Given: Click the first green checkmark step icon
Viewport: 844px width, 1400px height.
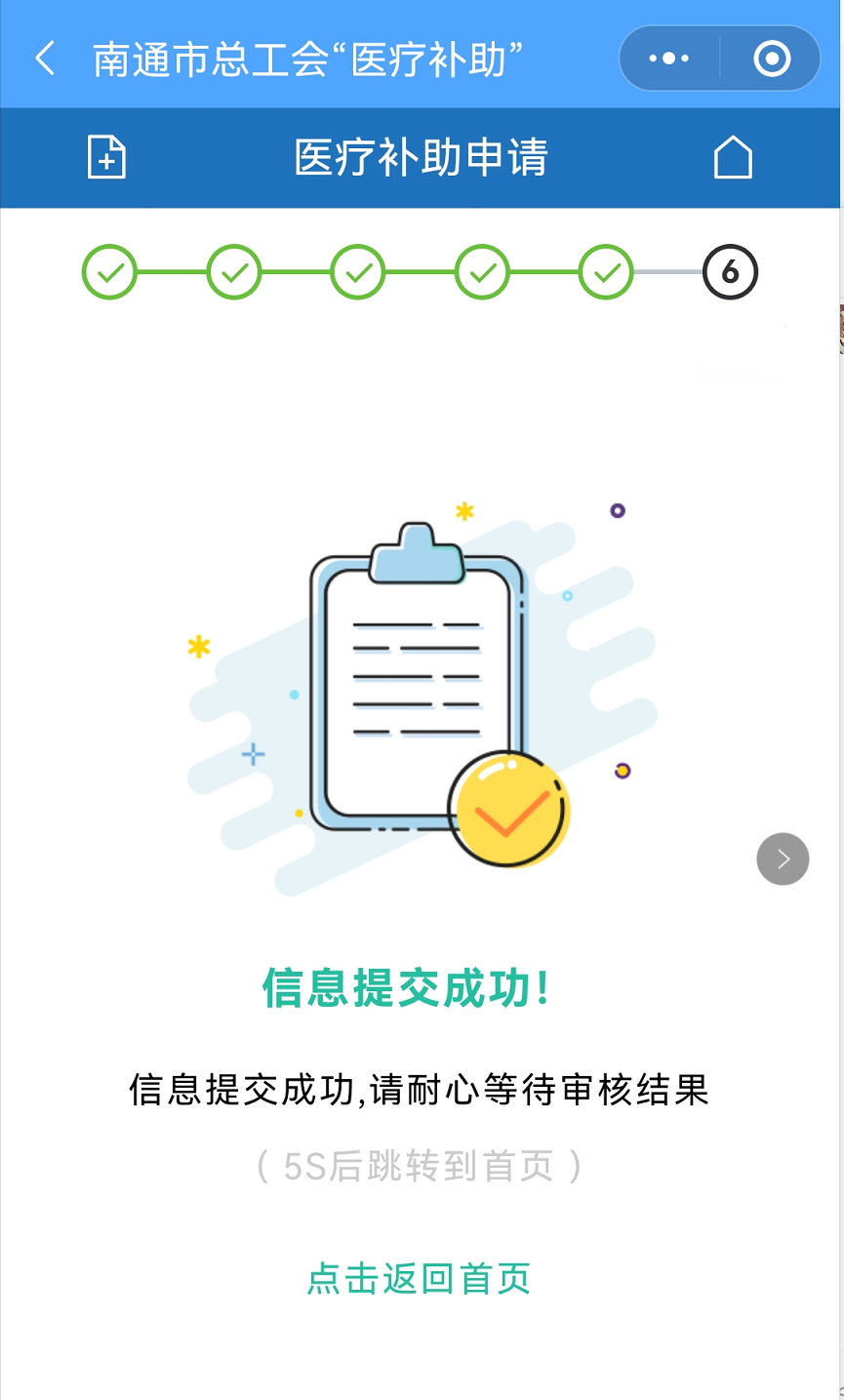Looking at the screenshot, I should coord(109,271).
